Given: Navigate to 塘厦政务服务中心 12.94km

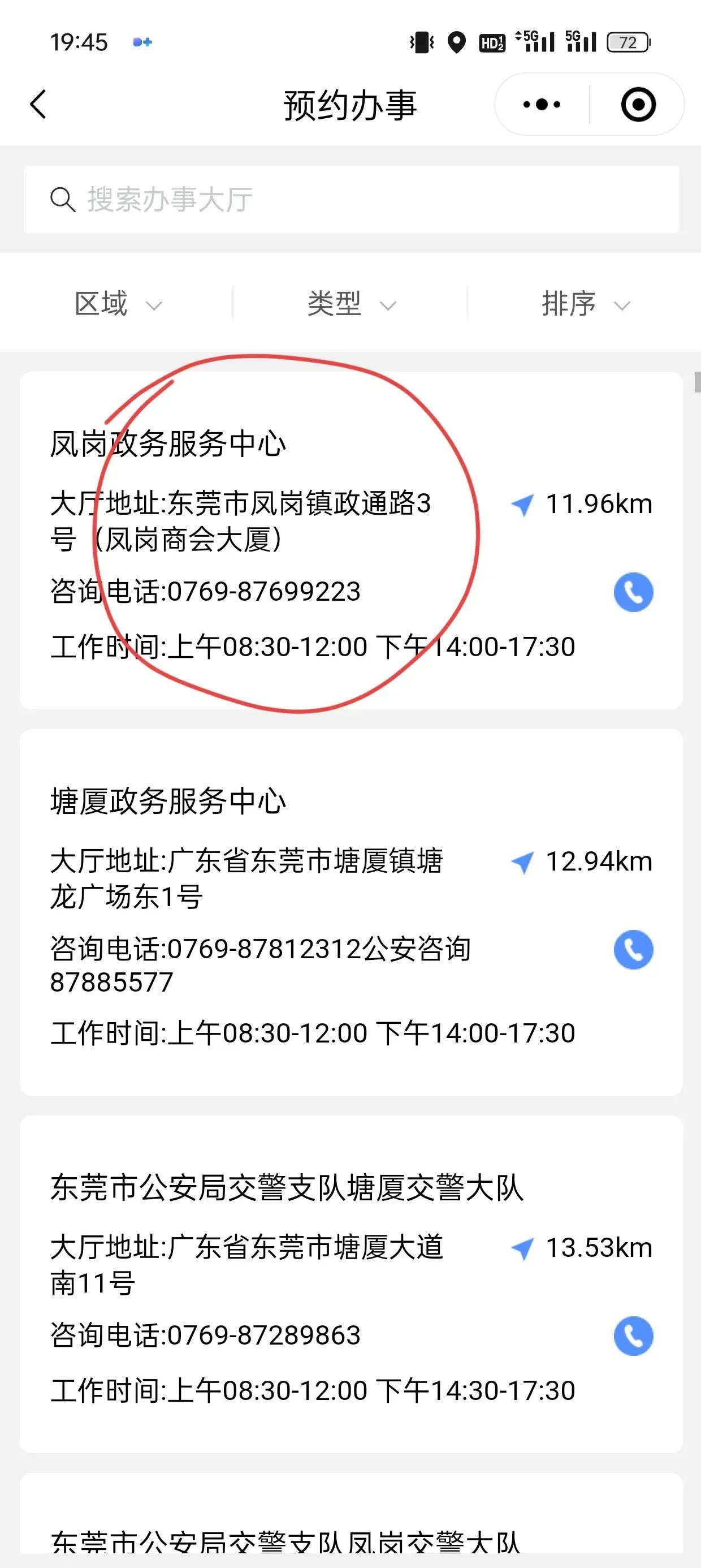Looking at the screenshot, I should coord(582,861).
